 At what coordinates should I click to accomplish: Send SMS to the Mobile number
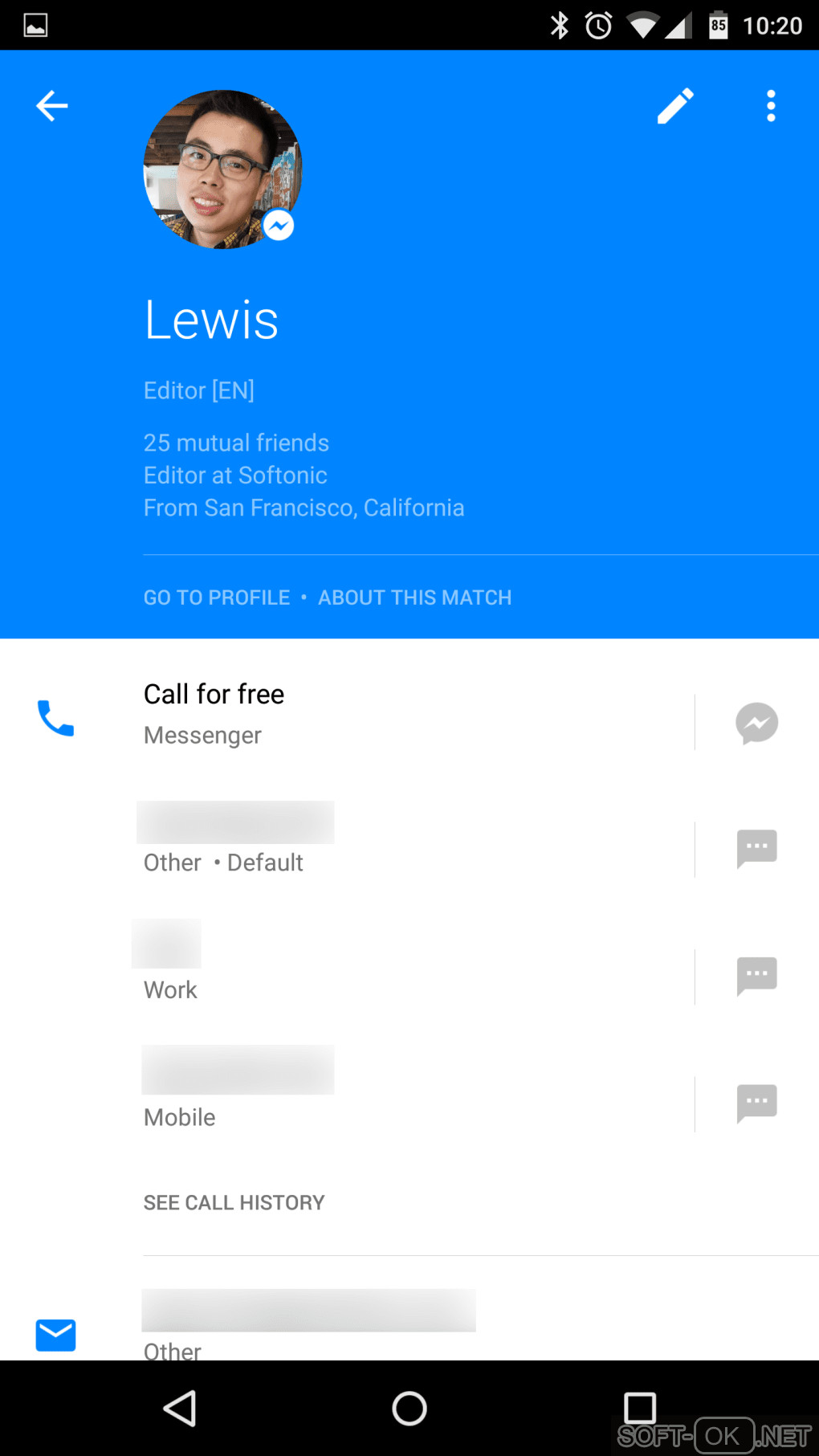(756, 1103)
